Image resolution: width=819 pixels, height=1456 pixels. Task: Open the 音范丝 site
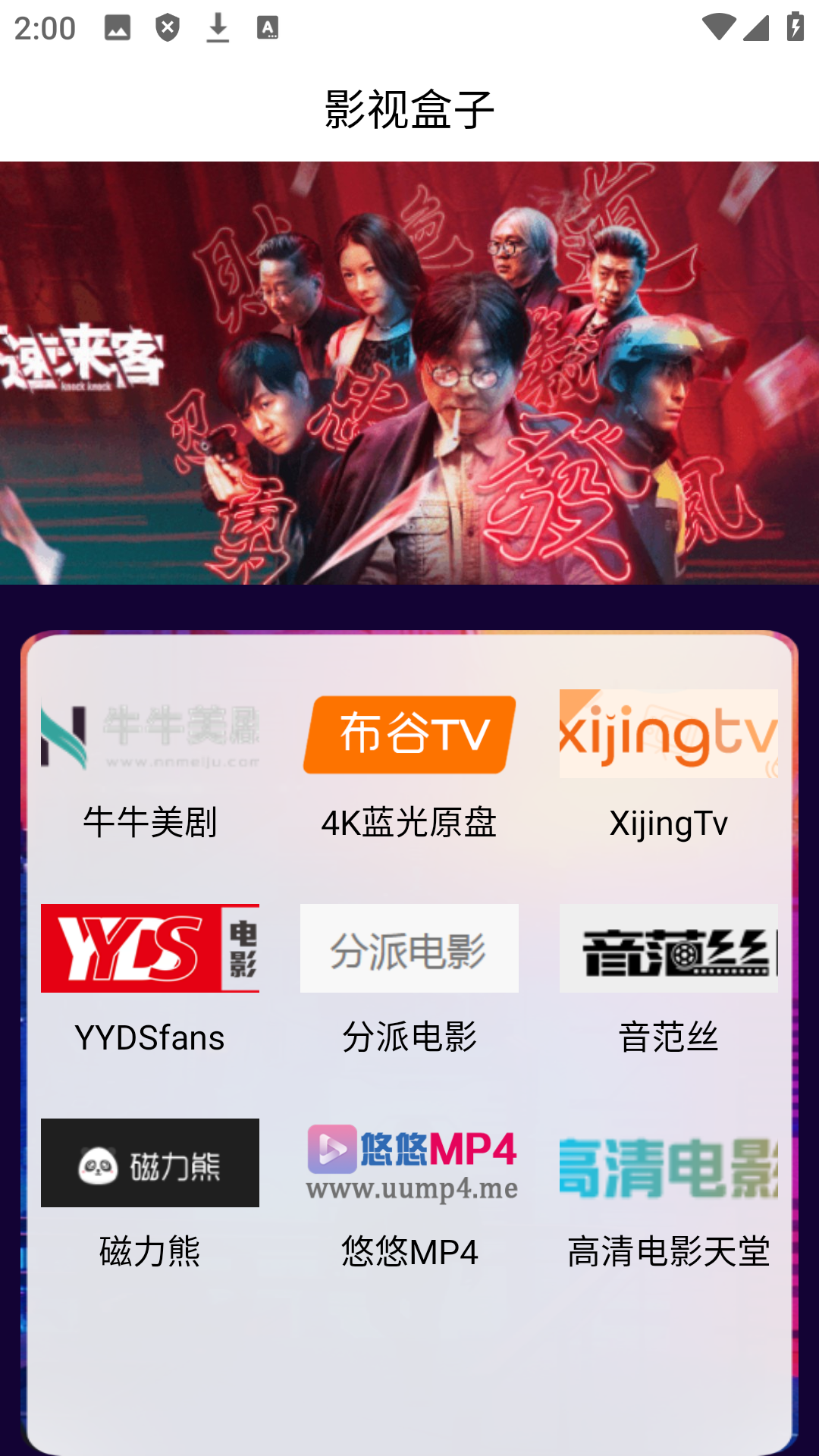[668, 979]
